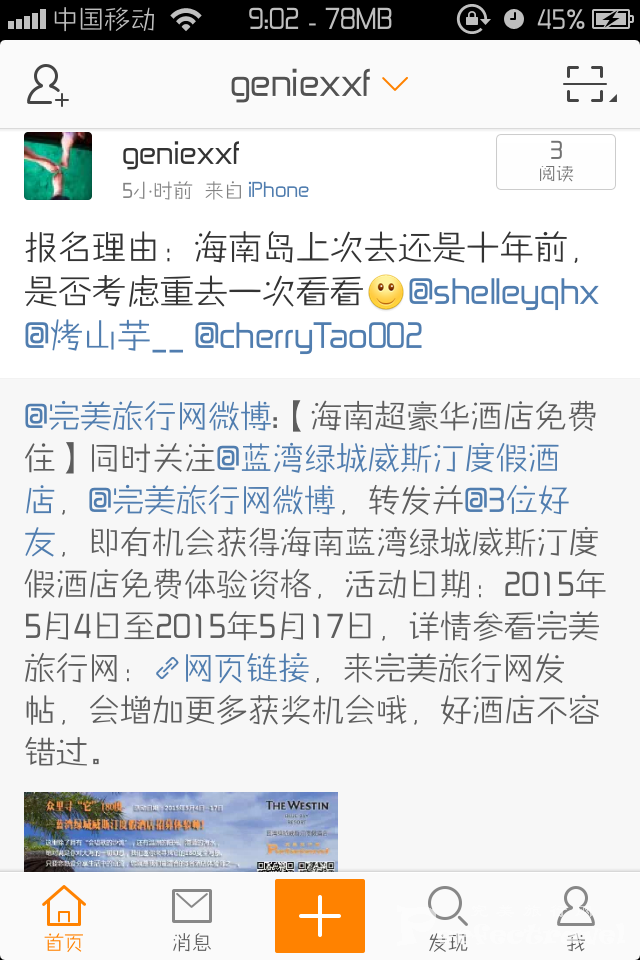
Task: Open the @cherryTao002 mention
Action: (308, 336)
